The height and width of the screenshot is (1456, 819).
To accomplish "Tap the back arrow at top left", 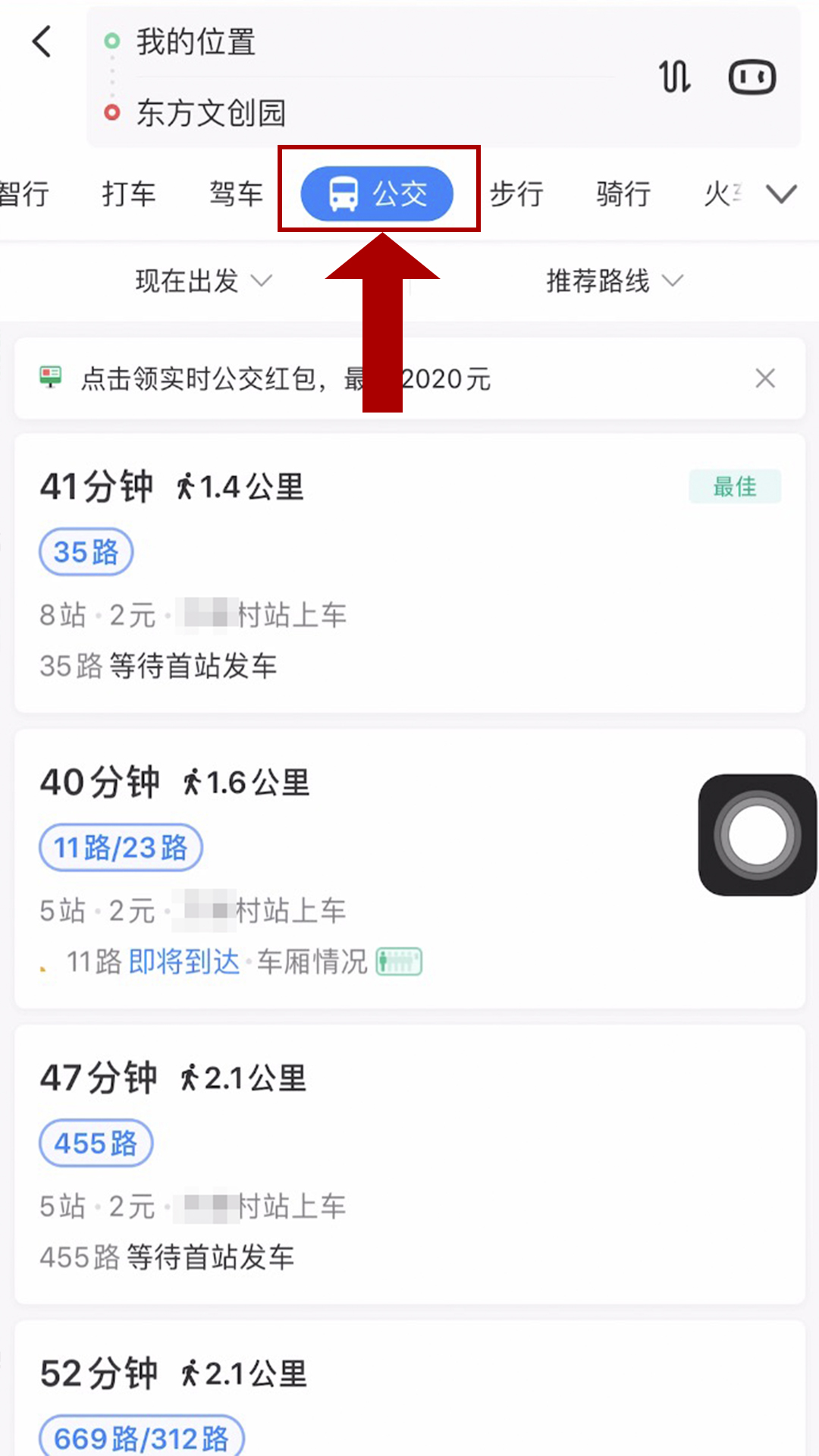I will click(42, 42).
